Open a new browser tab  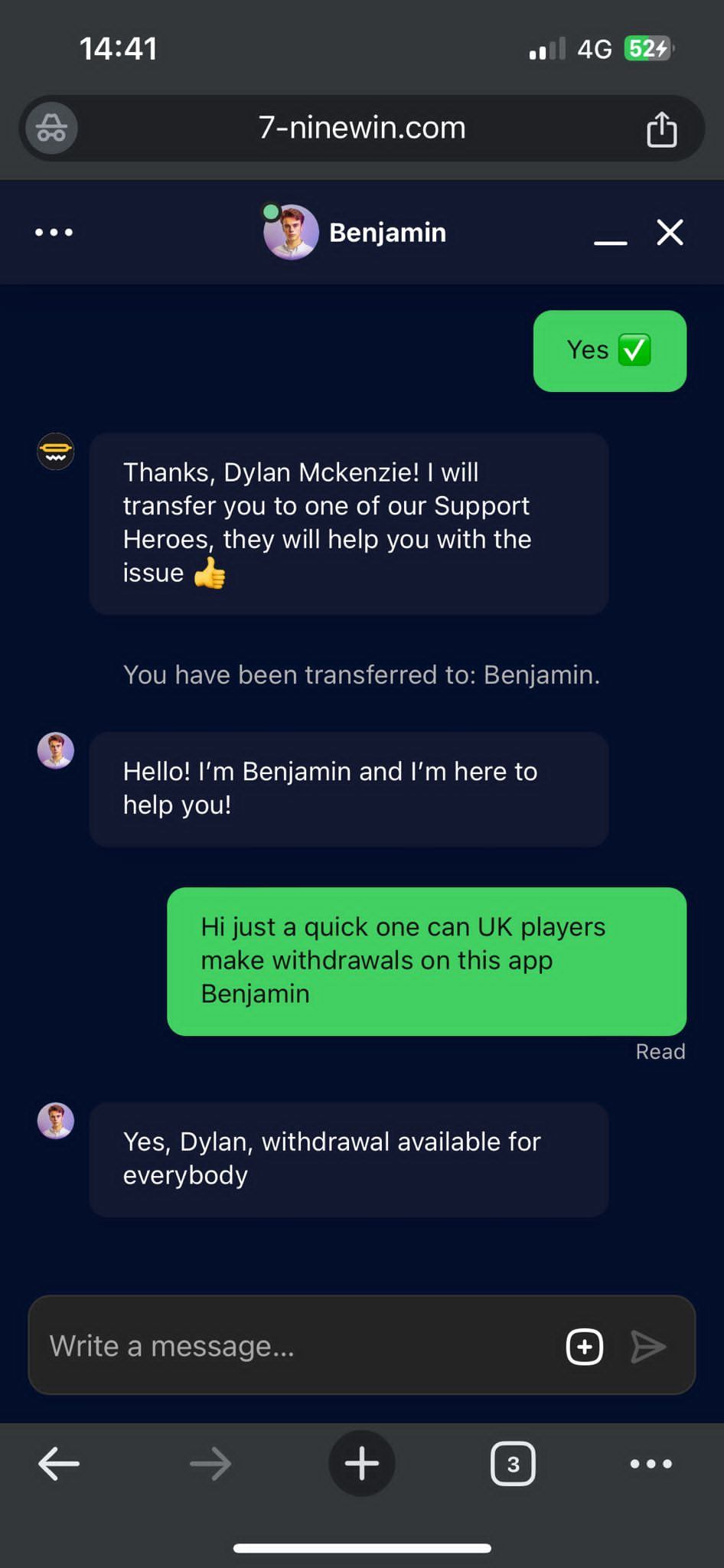click(362, 1464)
